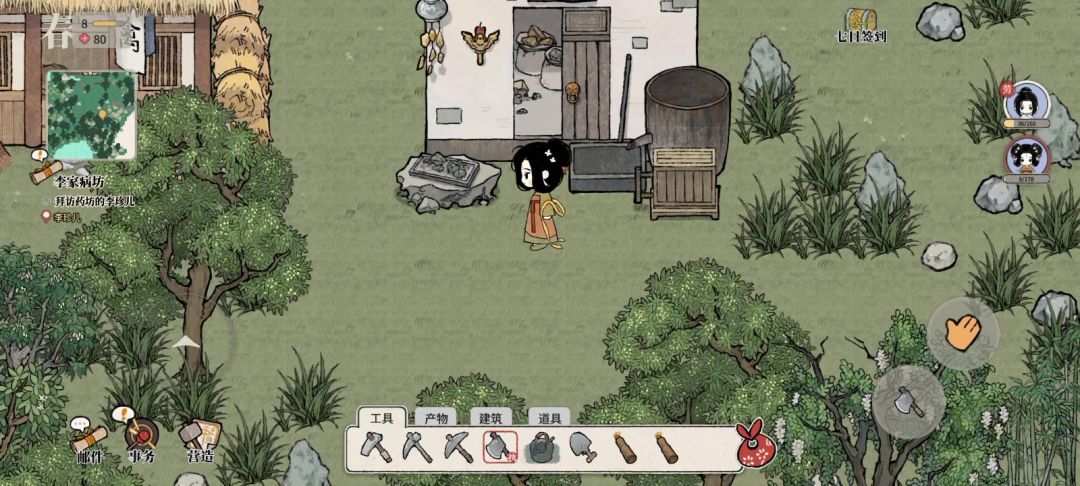Open the 事务 tasks menu

tap(142, 438)
